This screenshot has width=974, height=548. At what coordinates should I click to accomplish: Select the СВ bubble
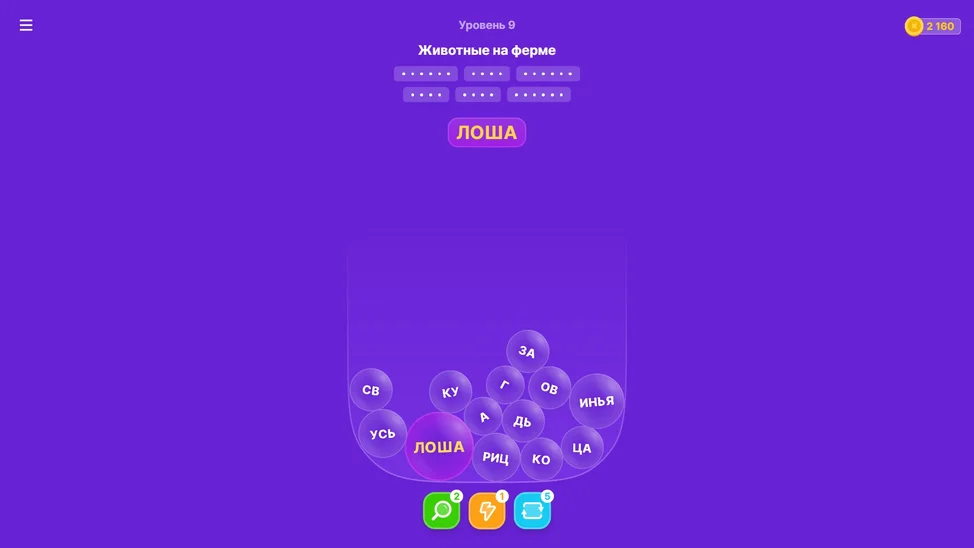pyautogui.click(x=371, y=390)
